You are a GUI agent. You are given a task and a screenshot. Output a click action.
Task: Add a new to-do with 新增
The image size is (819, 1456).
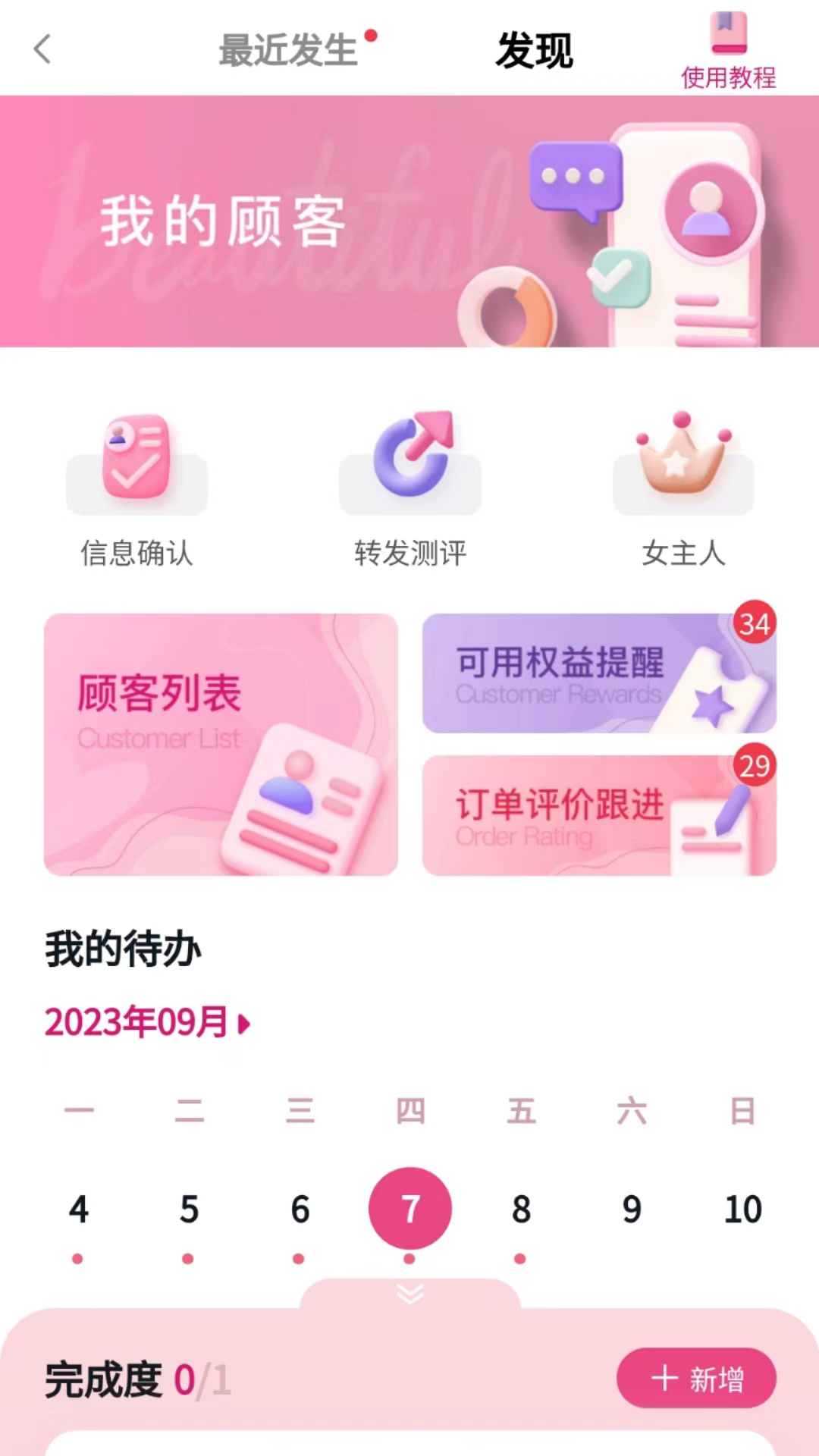click(696, 1378)
